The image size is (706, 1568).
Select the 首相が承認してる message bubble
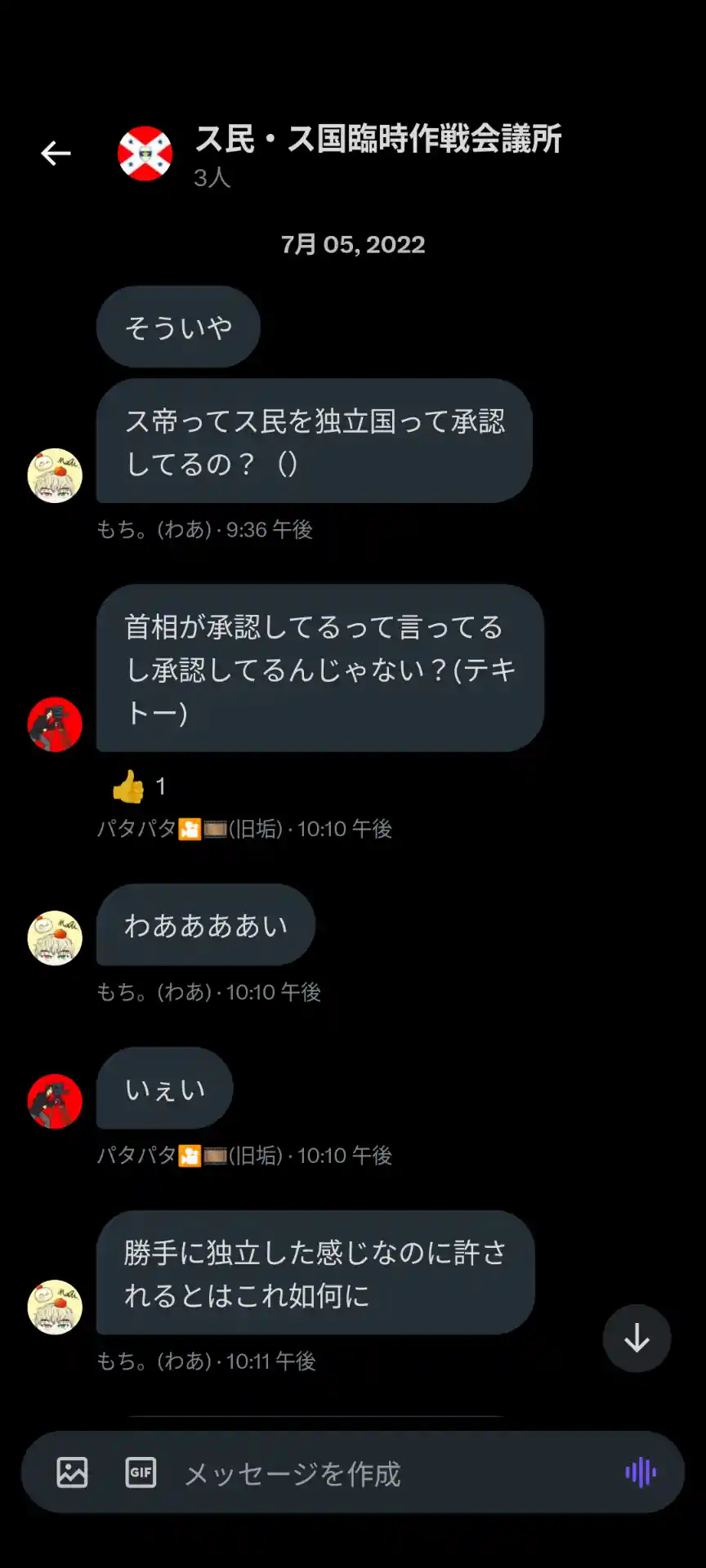[319, 669]
